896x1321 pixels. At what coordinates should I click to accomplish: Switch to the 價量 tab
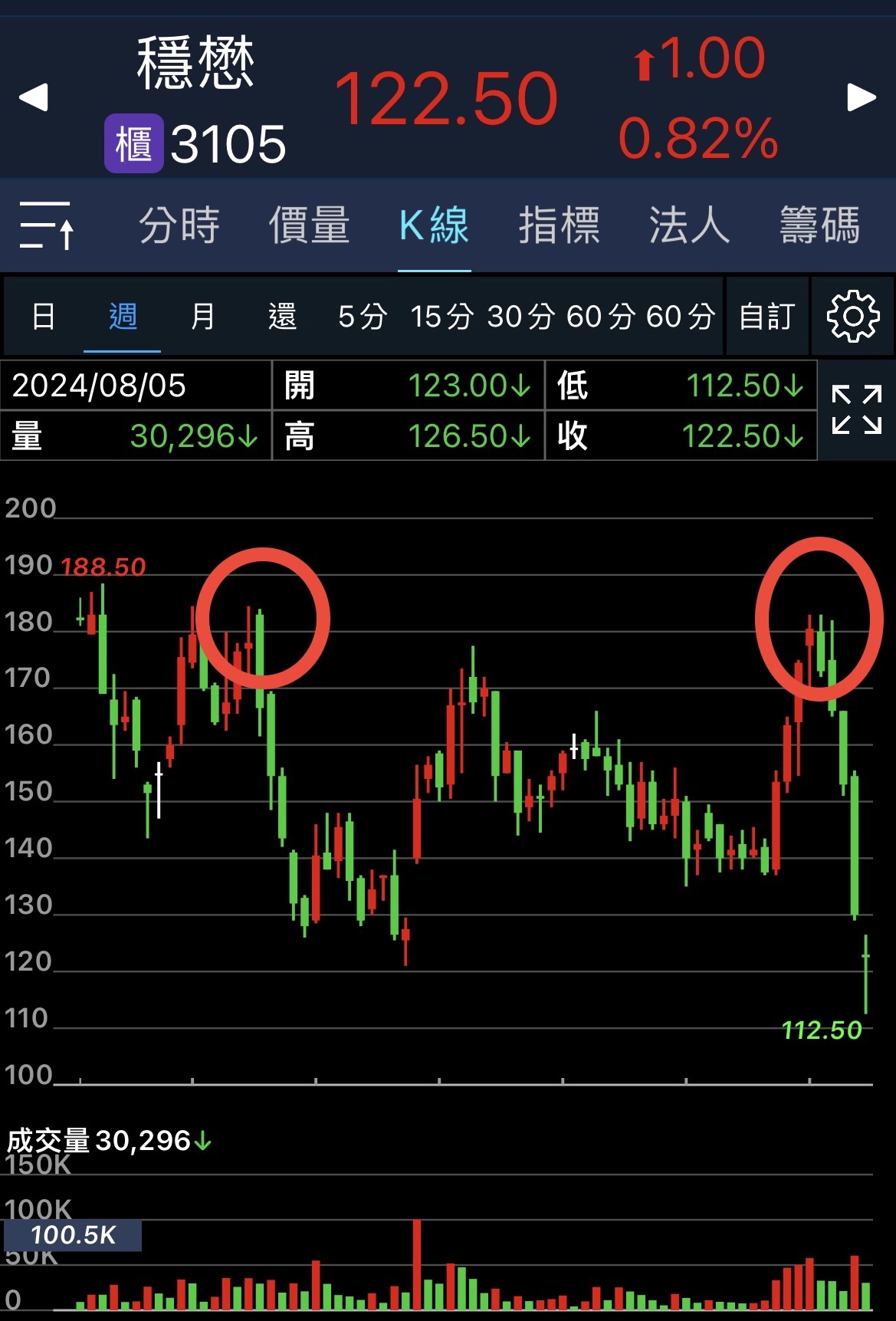click(x=309, y=225)
